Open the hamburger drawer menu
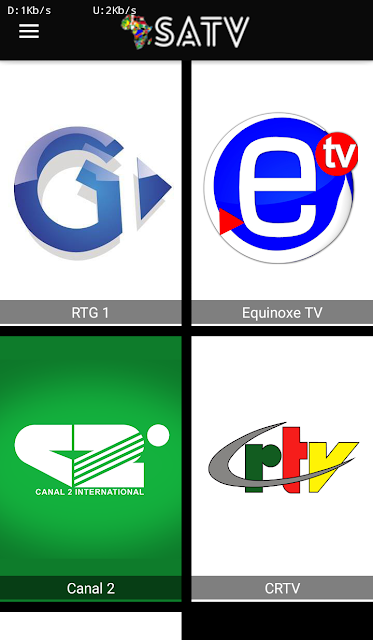This screenshot has height=640, width=373. 29,31
